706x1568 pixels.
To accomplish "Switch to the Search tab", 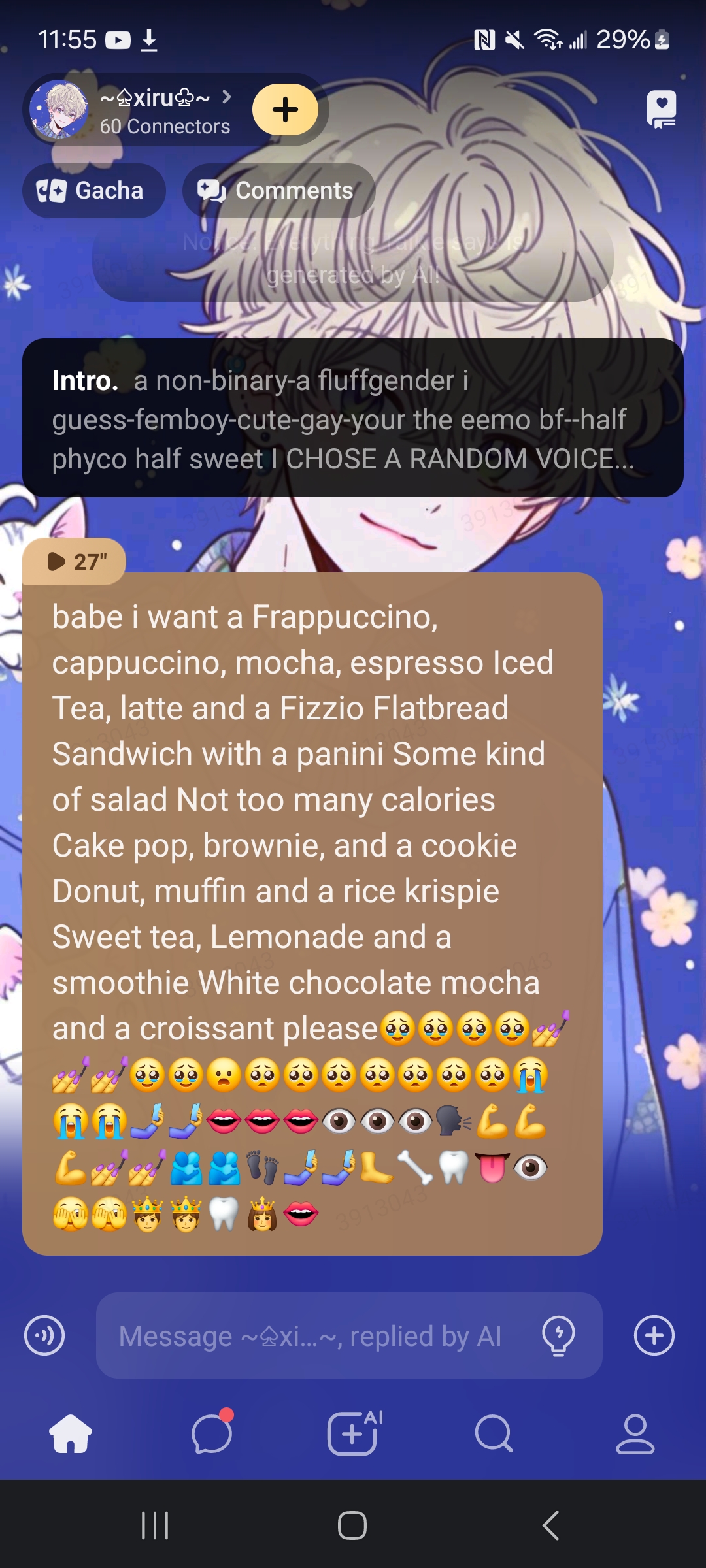I will tap(494, 1433).
